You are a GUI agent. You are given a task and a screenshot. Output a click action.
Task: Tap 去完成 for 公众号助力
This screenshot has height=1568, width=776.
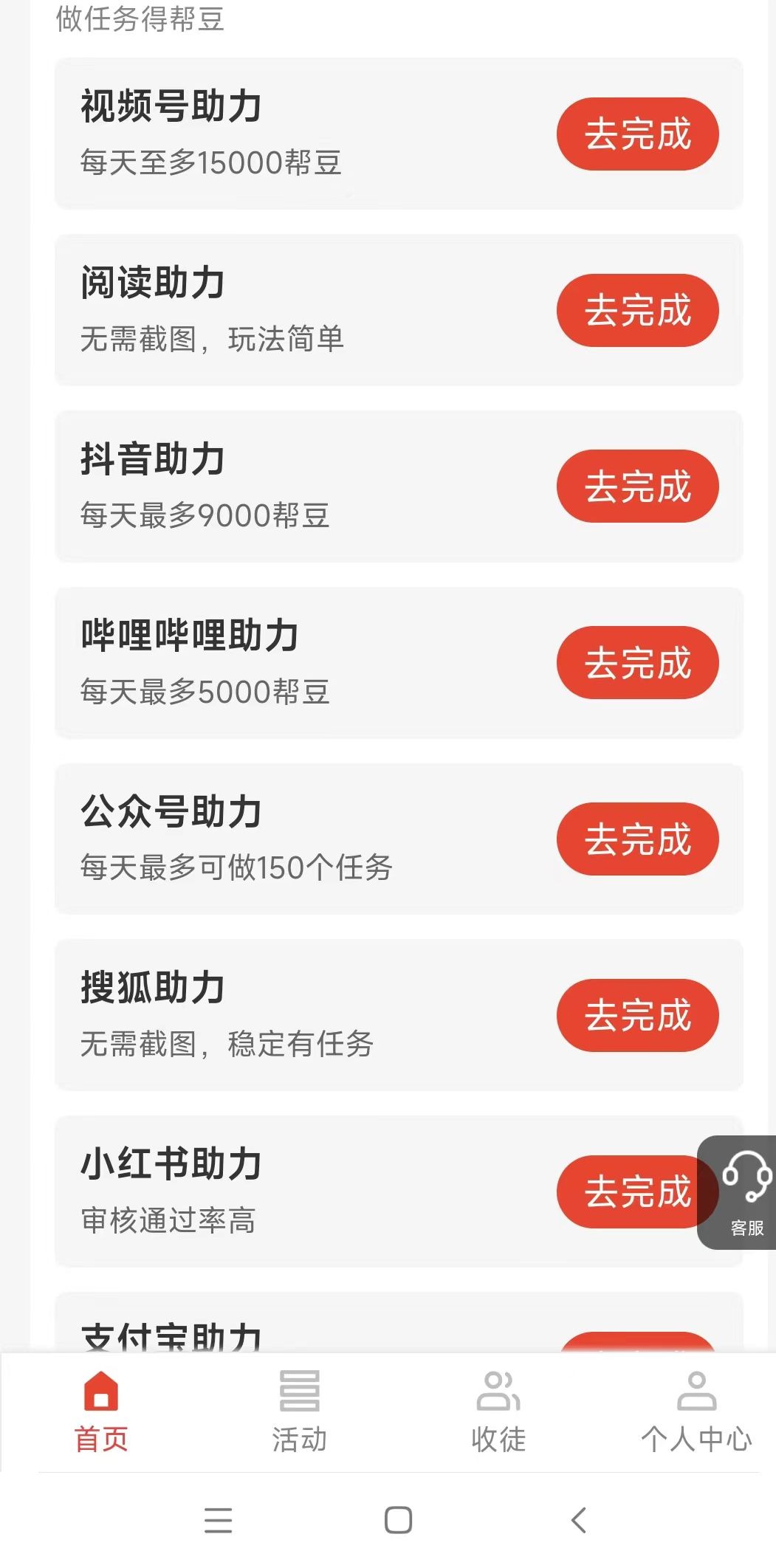tap(637, 839)
